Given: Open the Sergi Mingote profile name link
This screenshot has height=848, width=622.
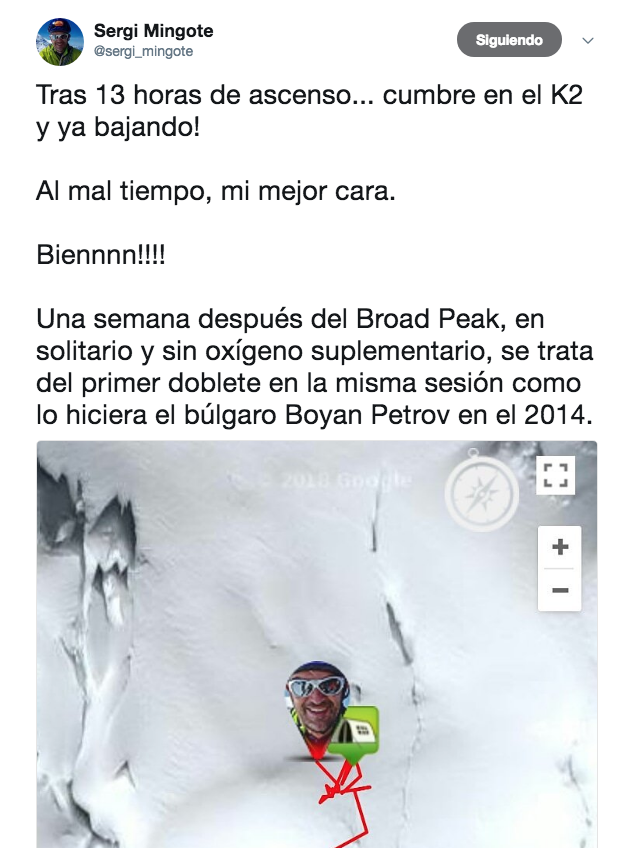Looking at the screenshot, I should coord(153,31).
